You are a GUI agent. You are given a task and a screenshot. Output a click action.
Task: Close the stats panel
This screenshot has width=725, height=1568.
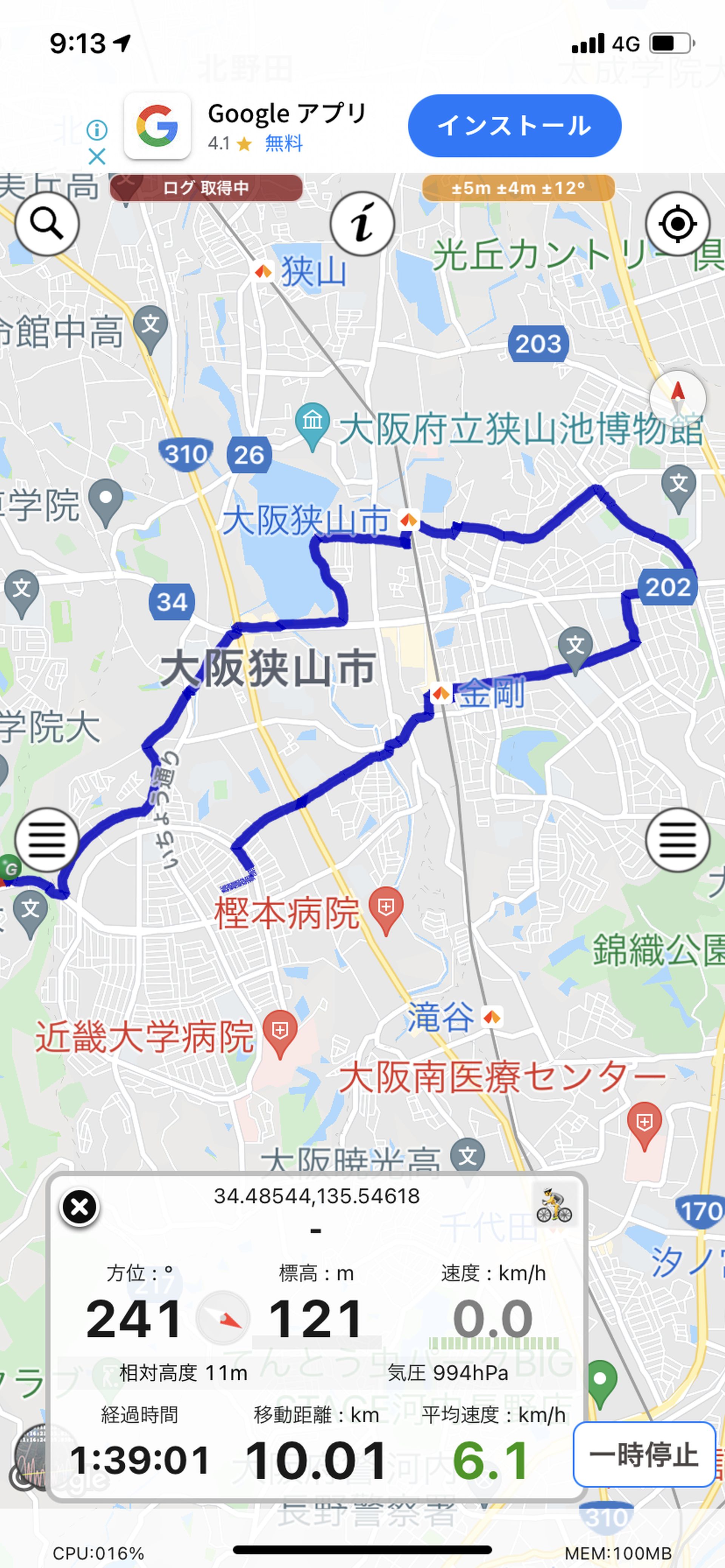(x=79, y=1206)
